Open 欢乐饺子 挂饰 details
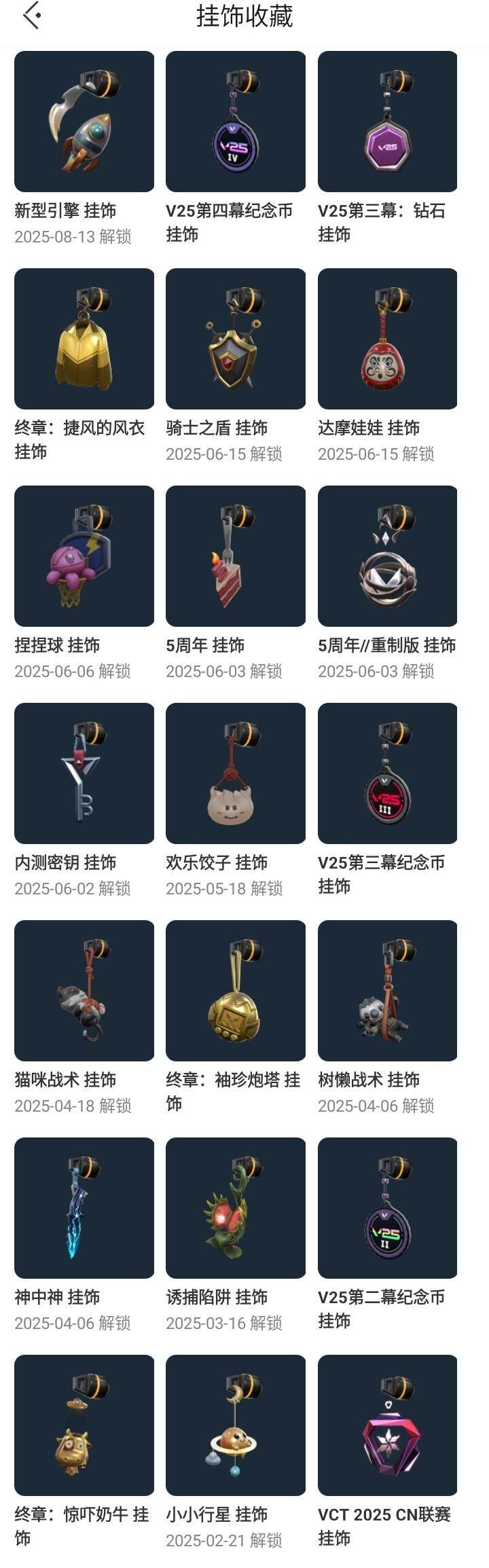This screenshot has height=1568, width=489. 236,773
